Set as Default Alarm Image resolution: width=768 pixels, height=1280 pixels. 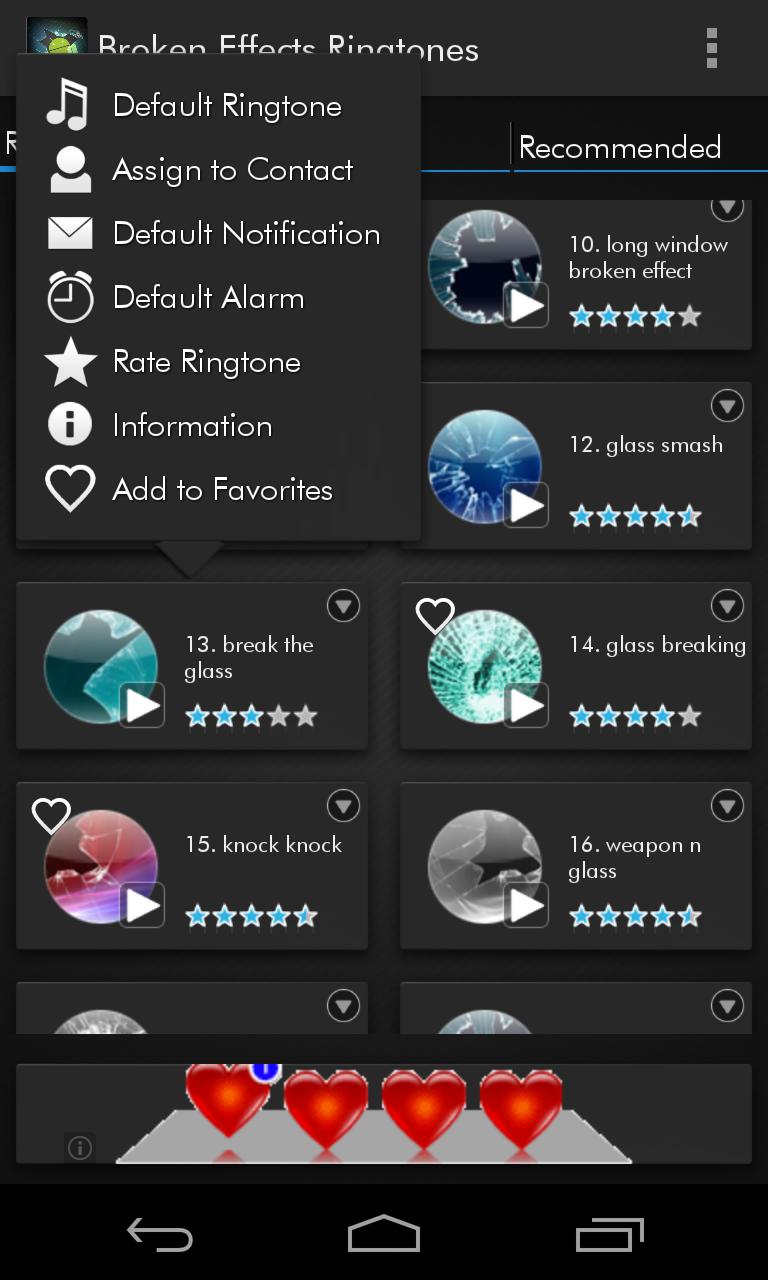[208, 298]
